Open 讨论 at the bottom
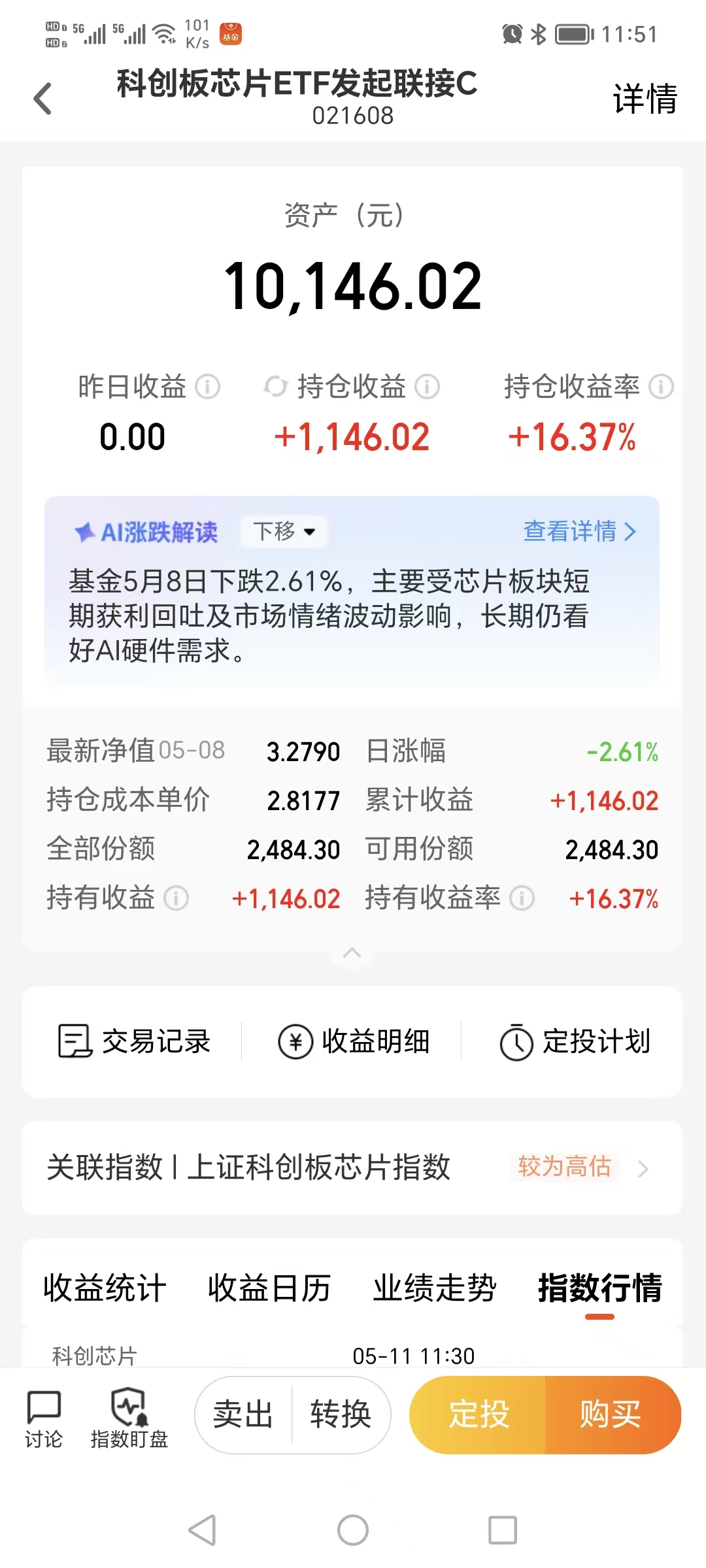 44,1418
